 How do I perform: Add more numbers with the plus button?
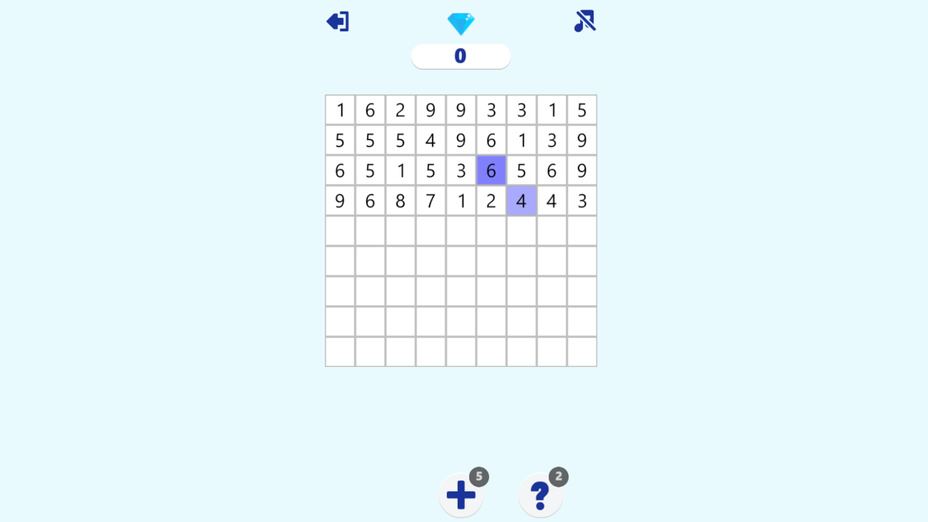[461, 495]
